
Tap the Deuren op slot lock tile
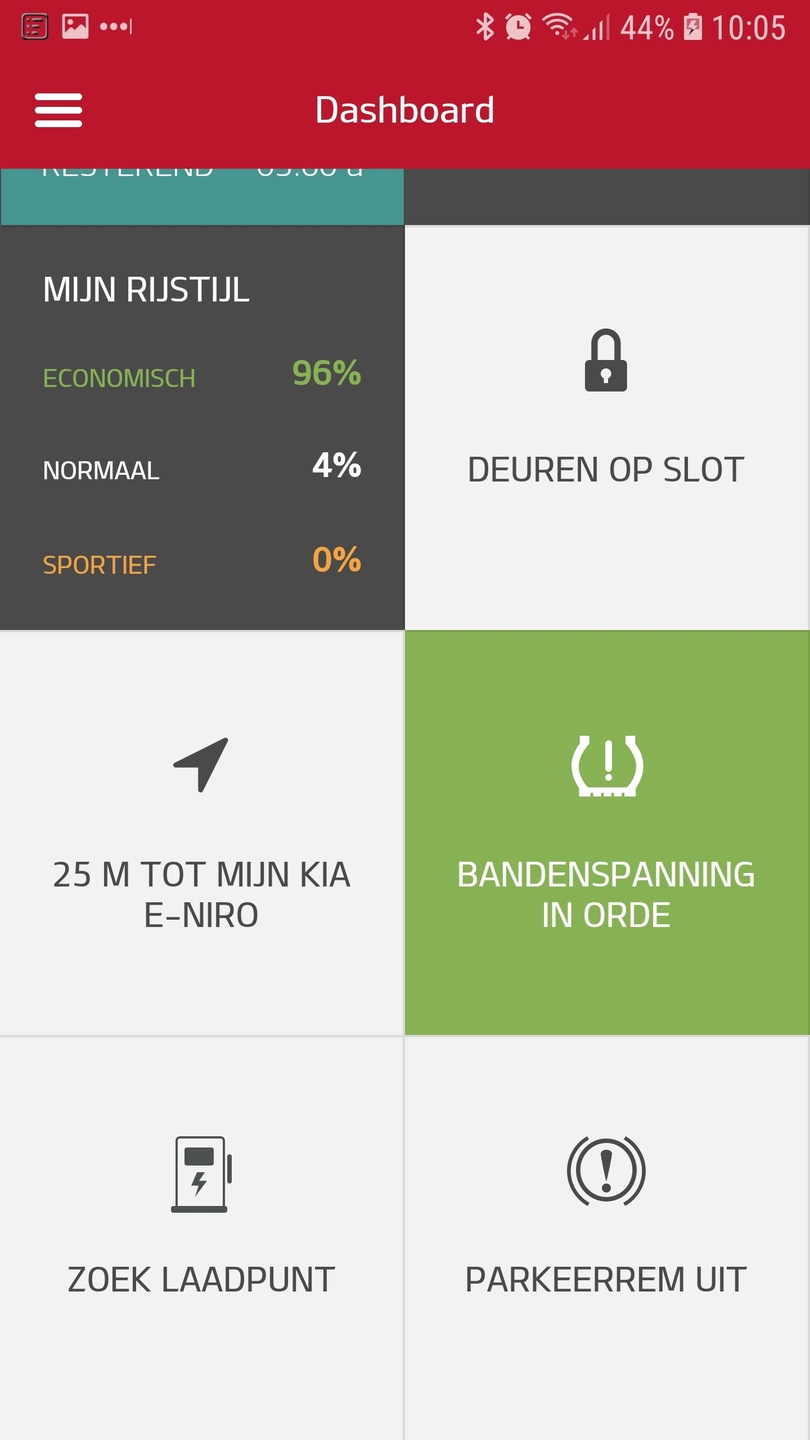point(606,428)
